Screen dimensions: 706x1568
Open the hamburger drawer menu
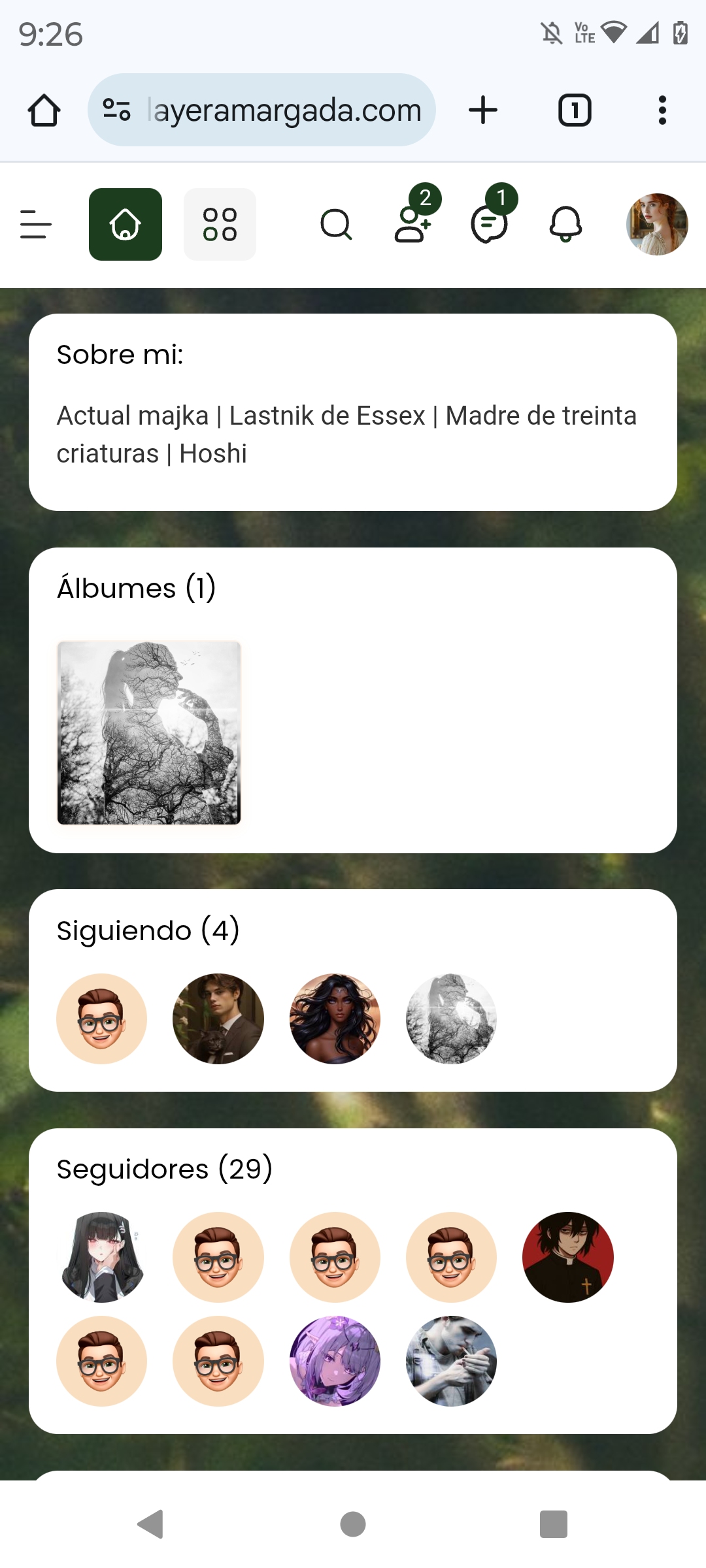point(36,224)
